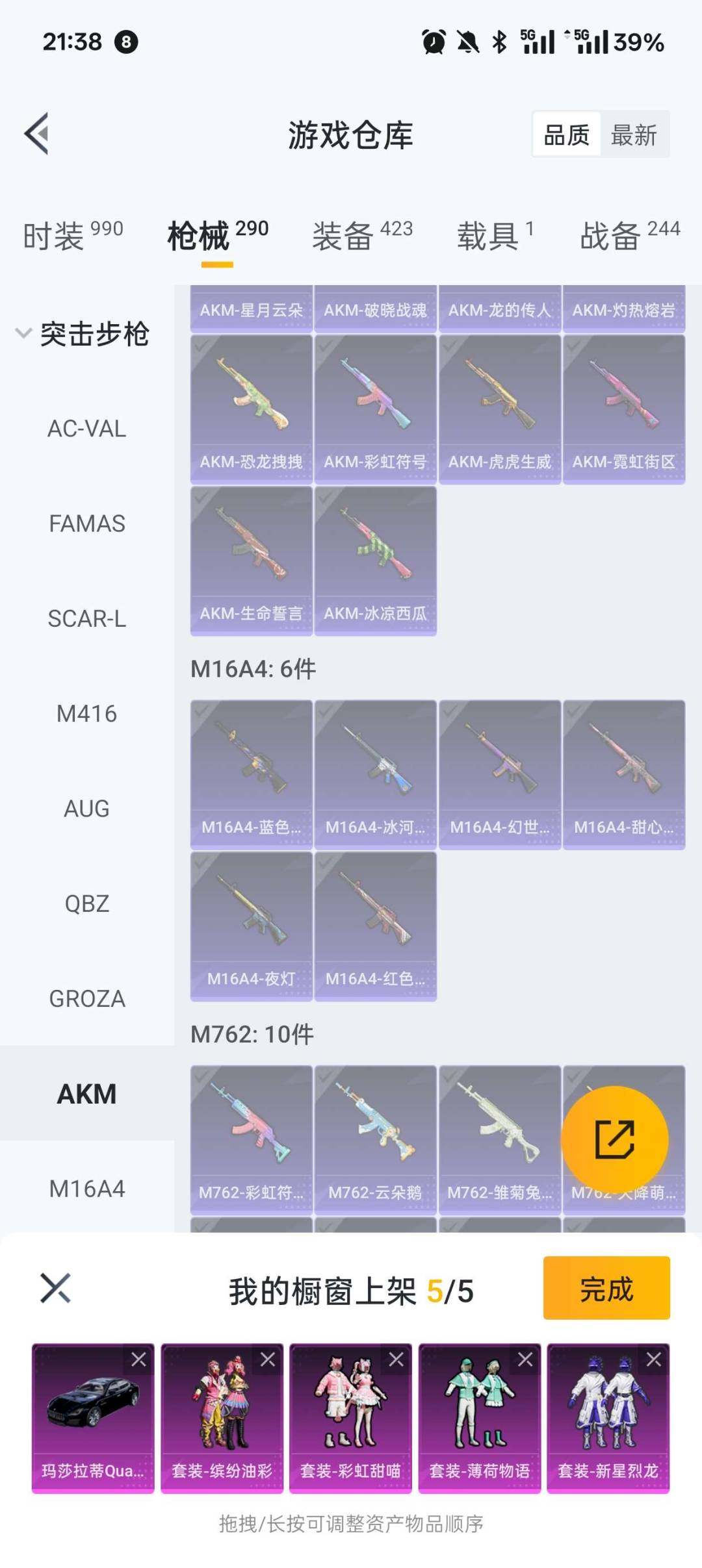Jump to M416 in the sidebar
702x1568 pixels.
87,714
